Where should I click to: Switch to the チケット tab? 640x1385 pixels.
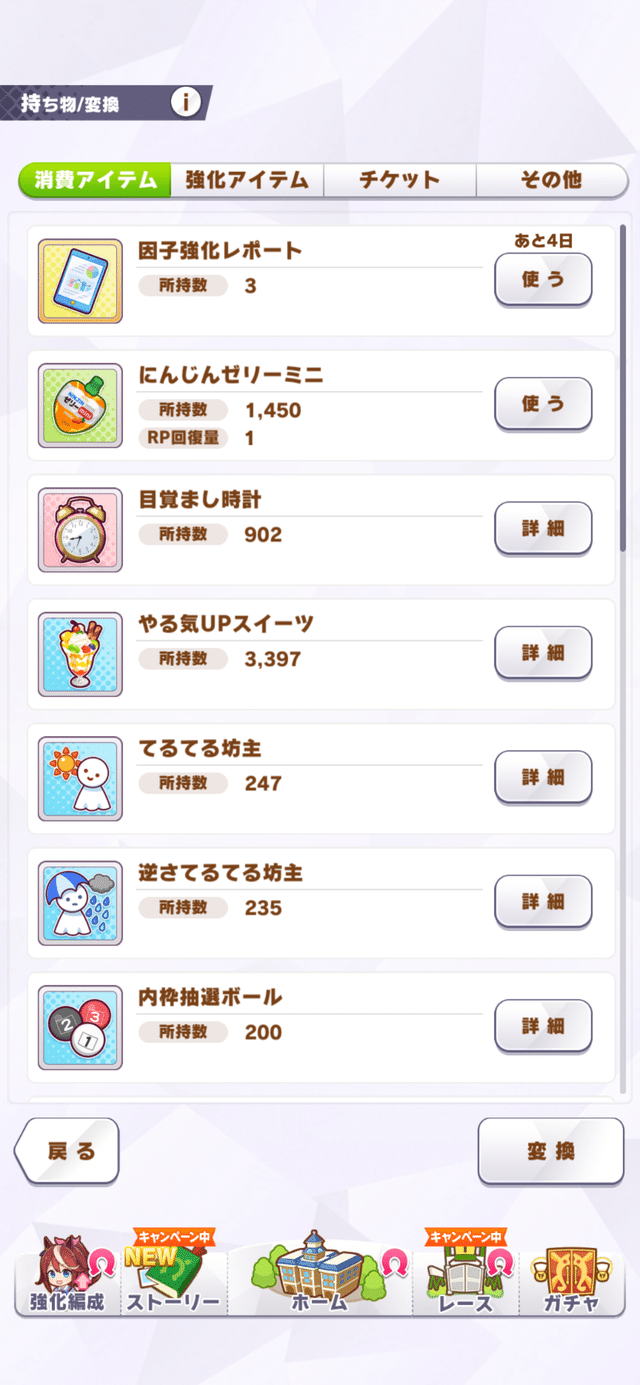[x=399, y=180]
